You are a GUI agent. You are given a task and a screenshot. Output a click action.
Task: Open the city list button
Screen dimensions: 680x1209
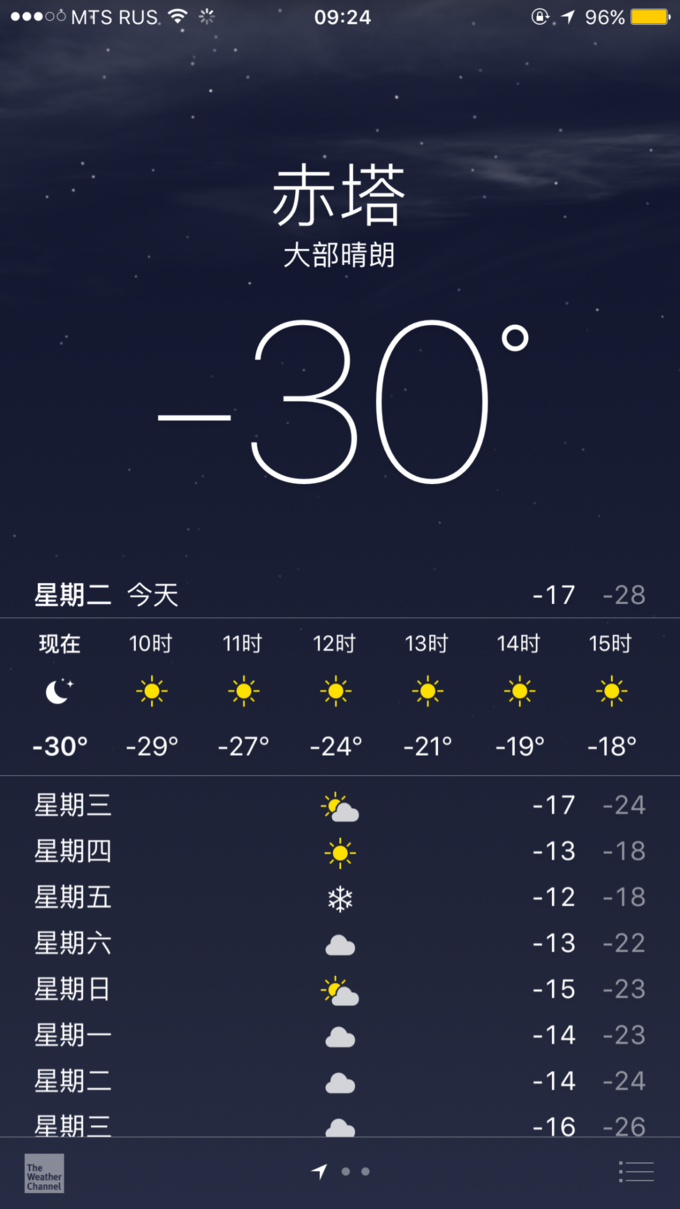coord(635,1171)
